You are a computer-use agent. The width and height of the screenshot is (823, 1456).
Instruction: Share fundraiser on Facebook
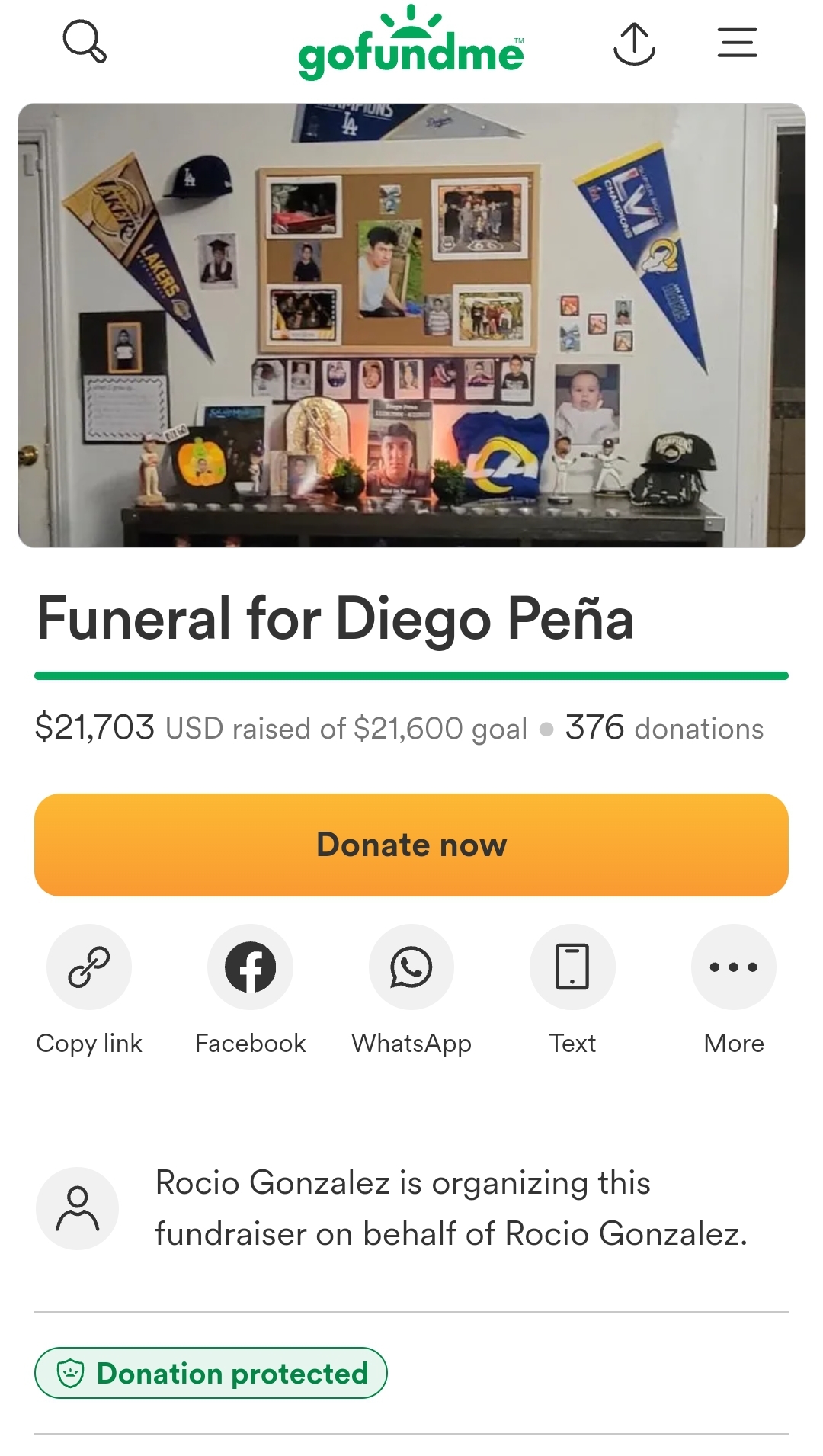click(x=250, y=967)
